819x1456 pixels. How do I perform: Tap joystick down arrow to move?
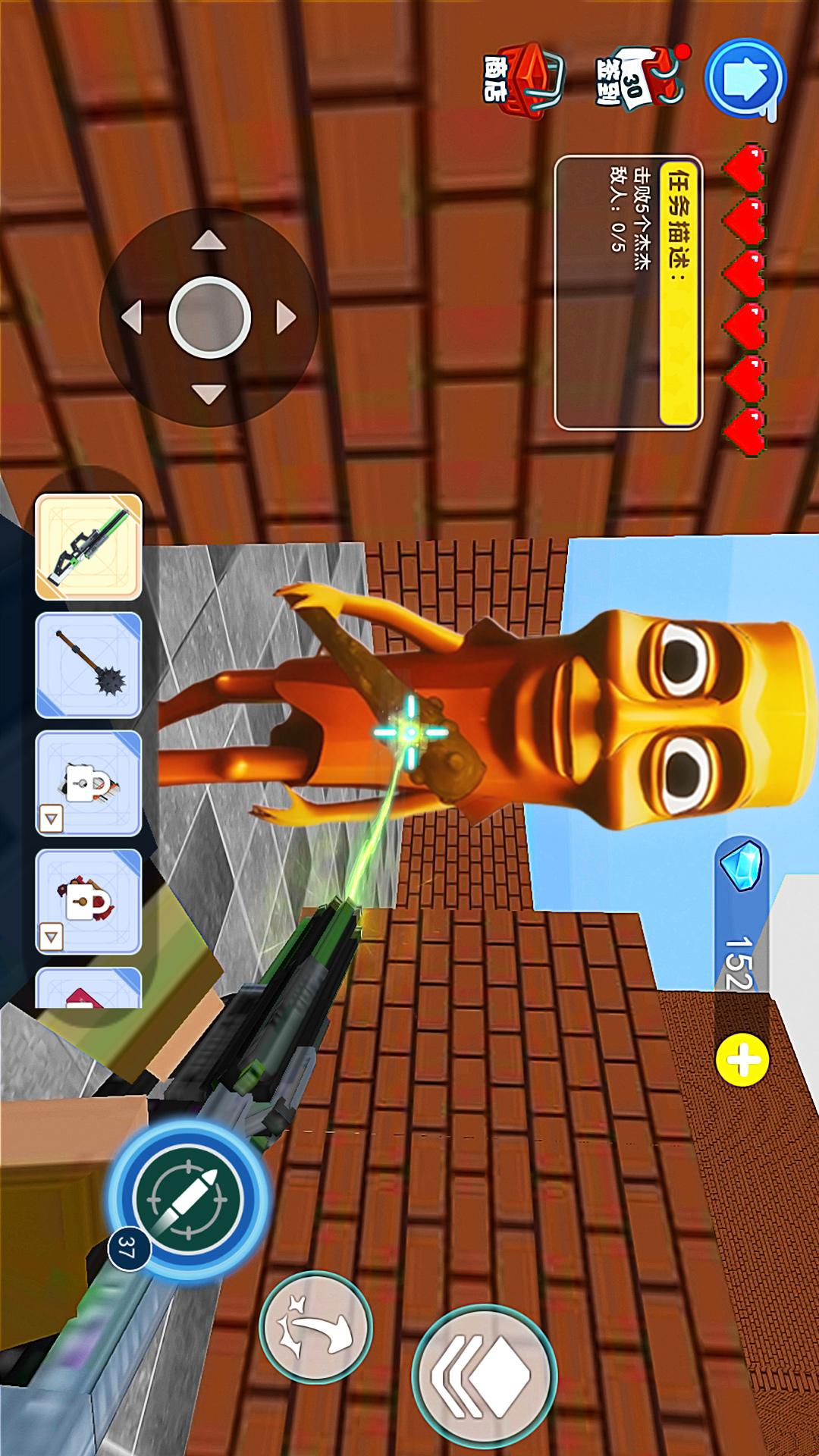(x=209, y=394)
